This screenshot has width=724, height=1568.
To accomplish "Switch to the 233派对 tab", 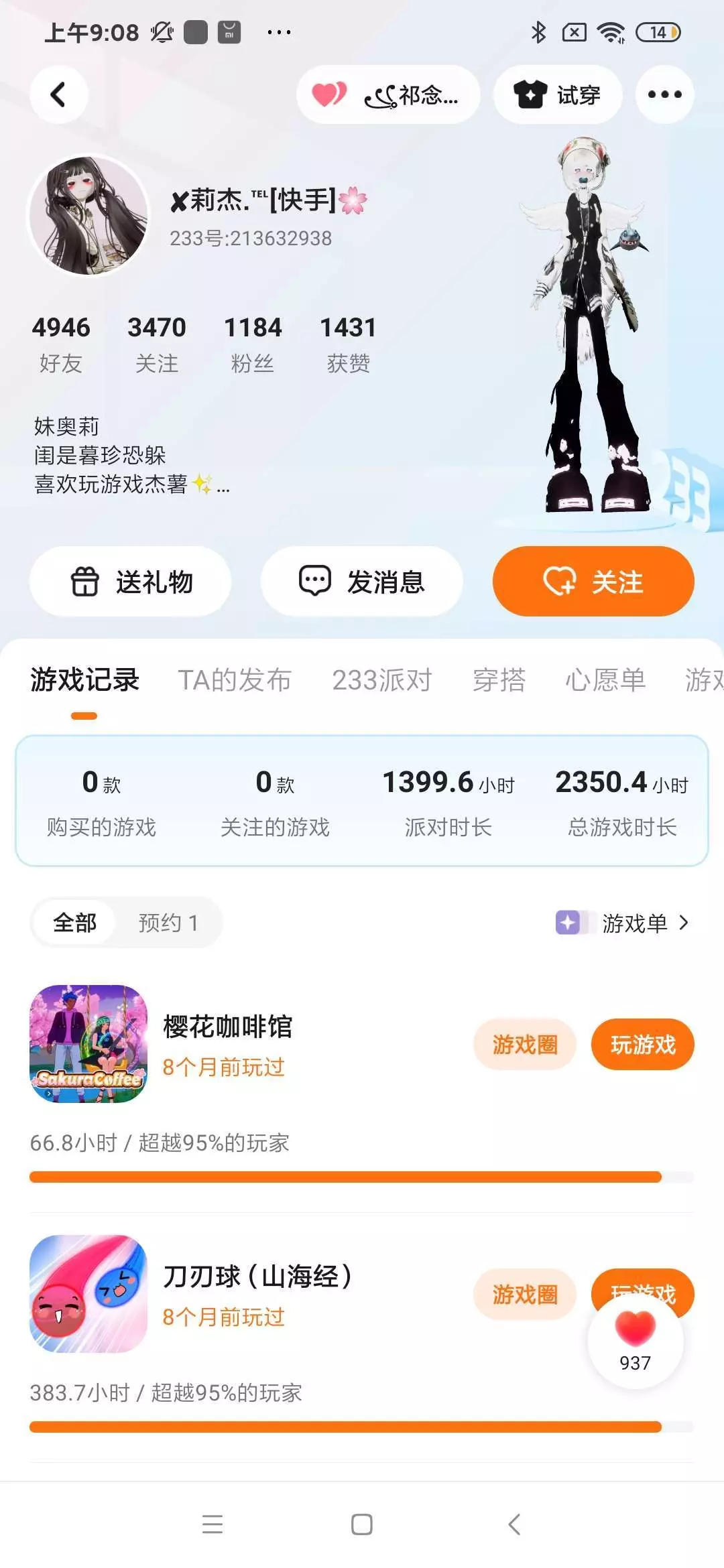I will pyautogui.click(x=382, y=680).
